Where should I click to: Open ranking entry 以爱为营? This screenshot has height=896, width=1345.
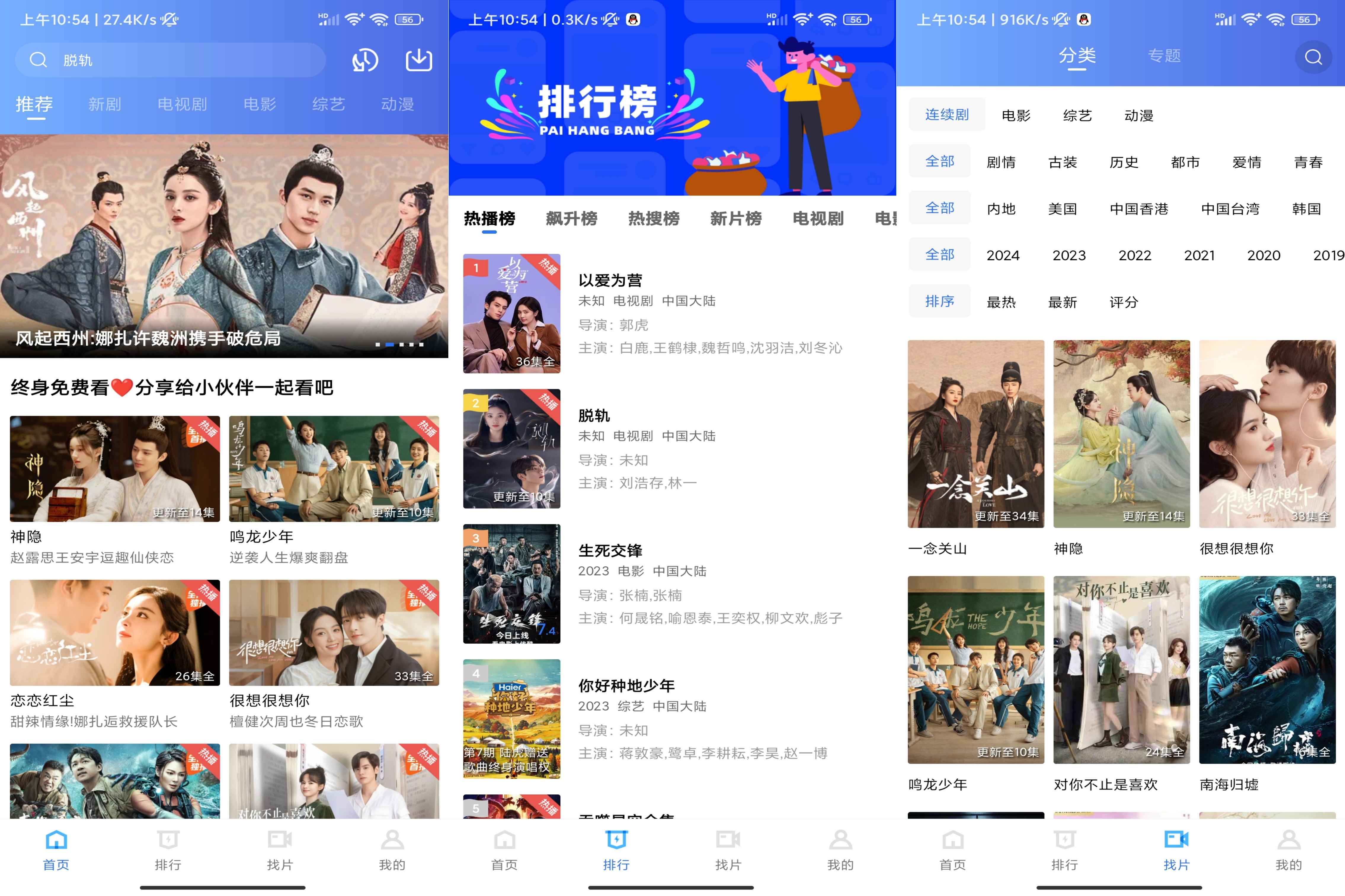[x=610, y=280]
